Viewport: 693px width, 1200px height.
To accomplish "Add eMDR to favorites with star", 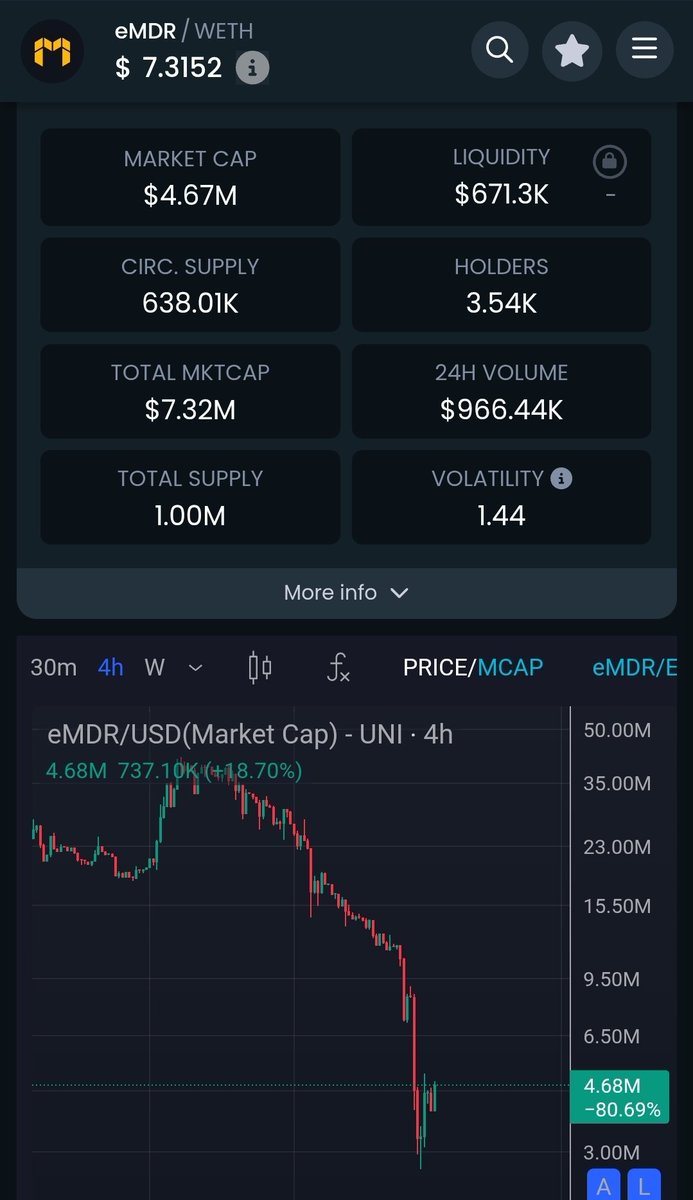I will coord(572,49).
